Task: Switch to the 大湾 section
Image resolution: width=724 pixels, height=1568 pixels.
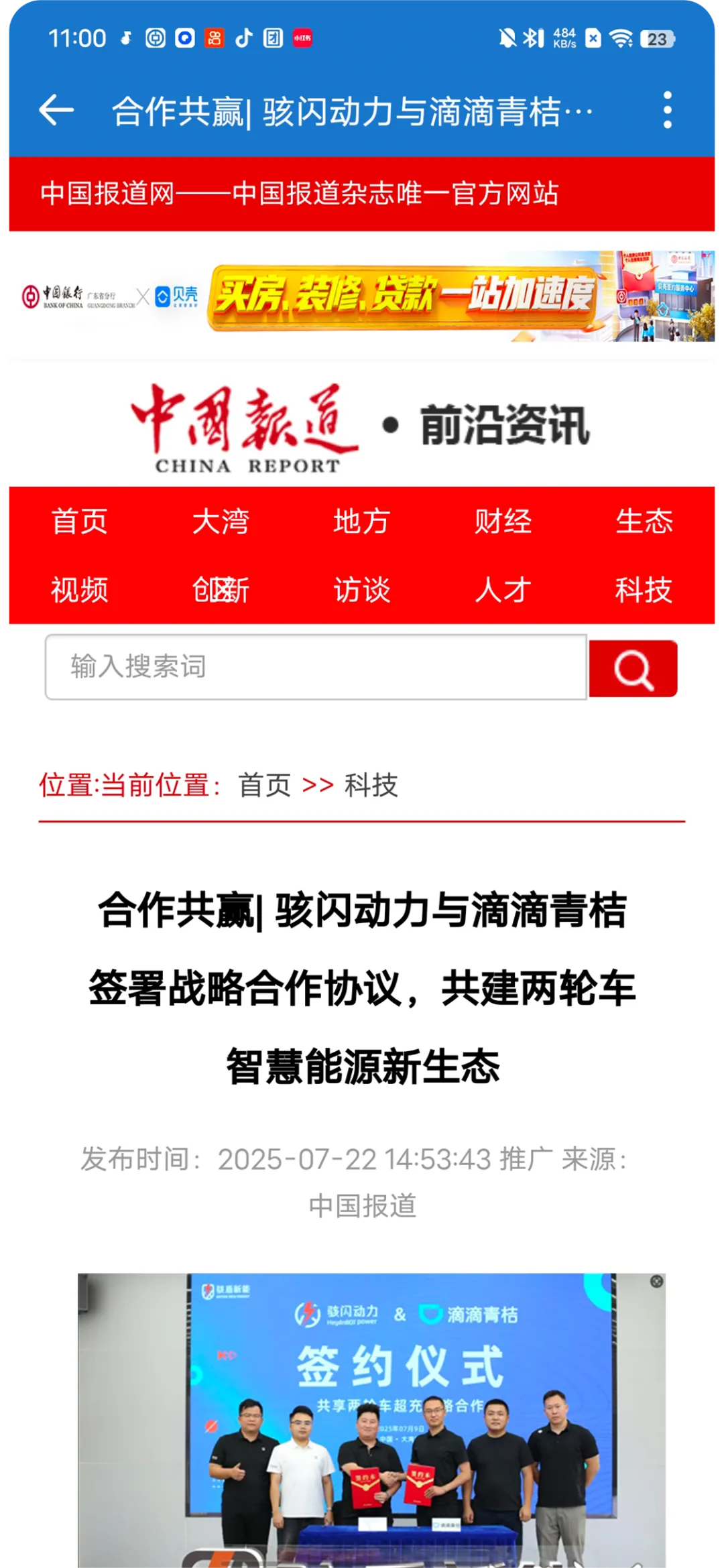Action: (221, 522)
